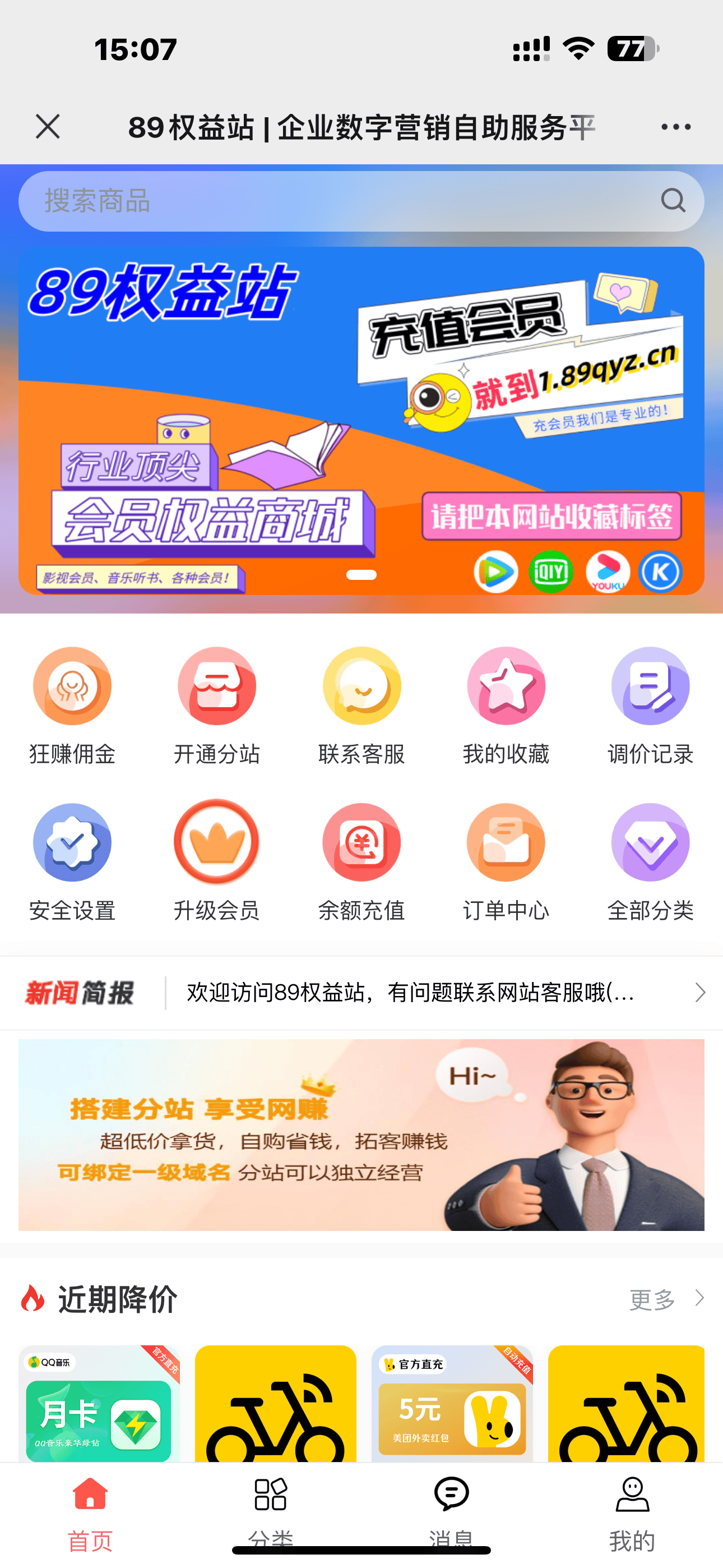Close the 89权益站 web page
The width and height of the screenshot is (723, 1568).
[48, 127]
